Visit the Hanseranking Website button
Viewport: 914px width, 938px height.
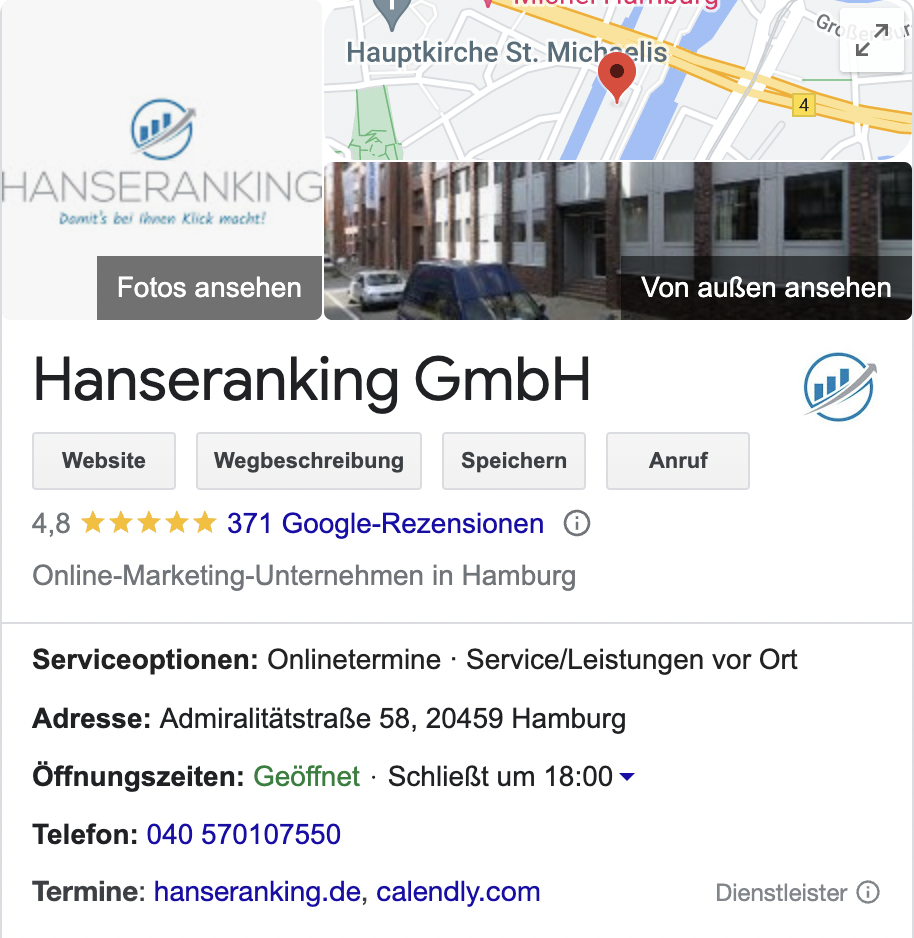(x=104, y=461)
